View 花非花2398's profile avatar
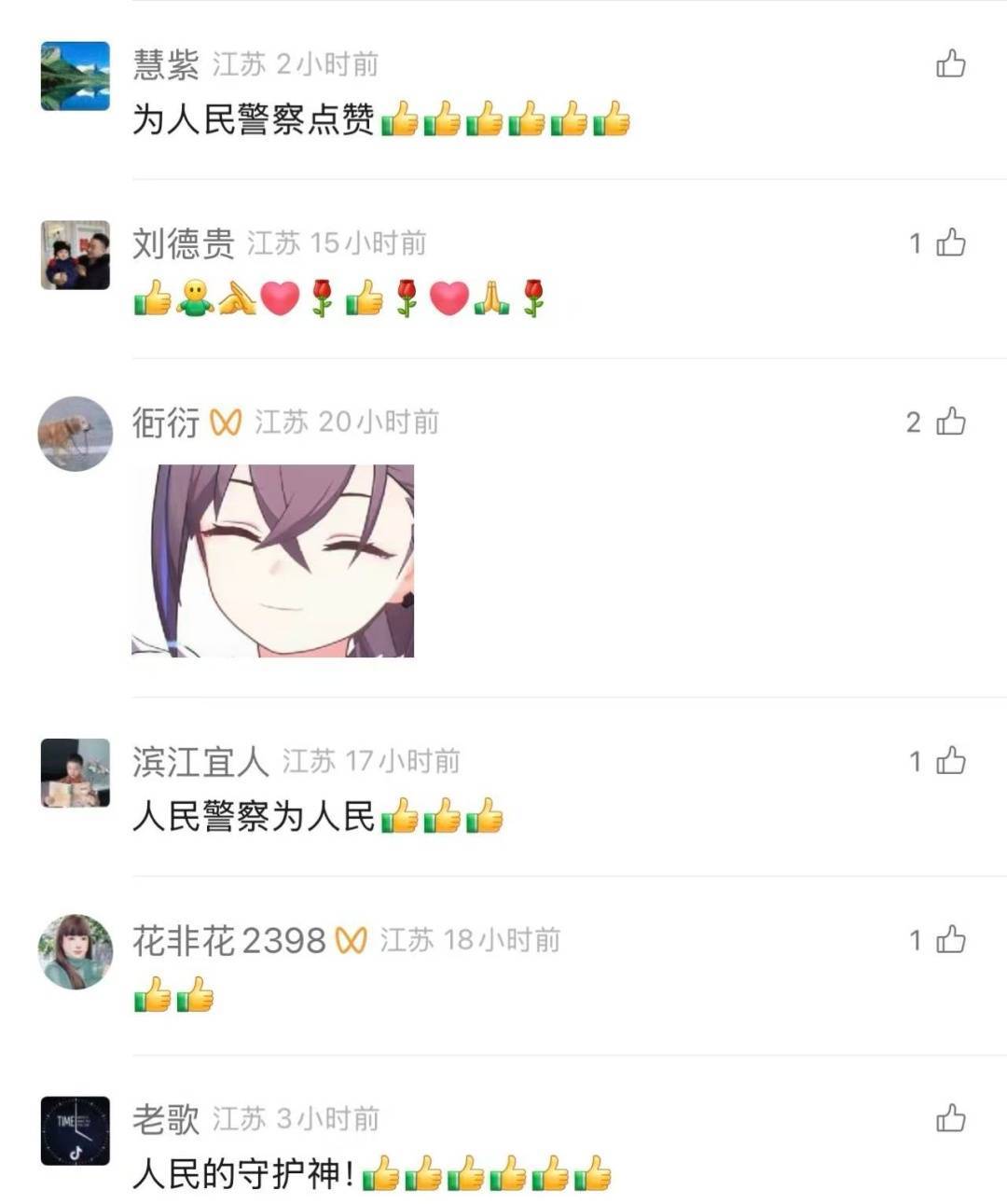Image resolution: width=1007 pixels, height=1204 pixels. [76, 951]
